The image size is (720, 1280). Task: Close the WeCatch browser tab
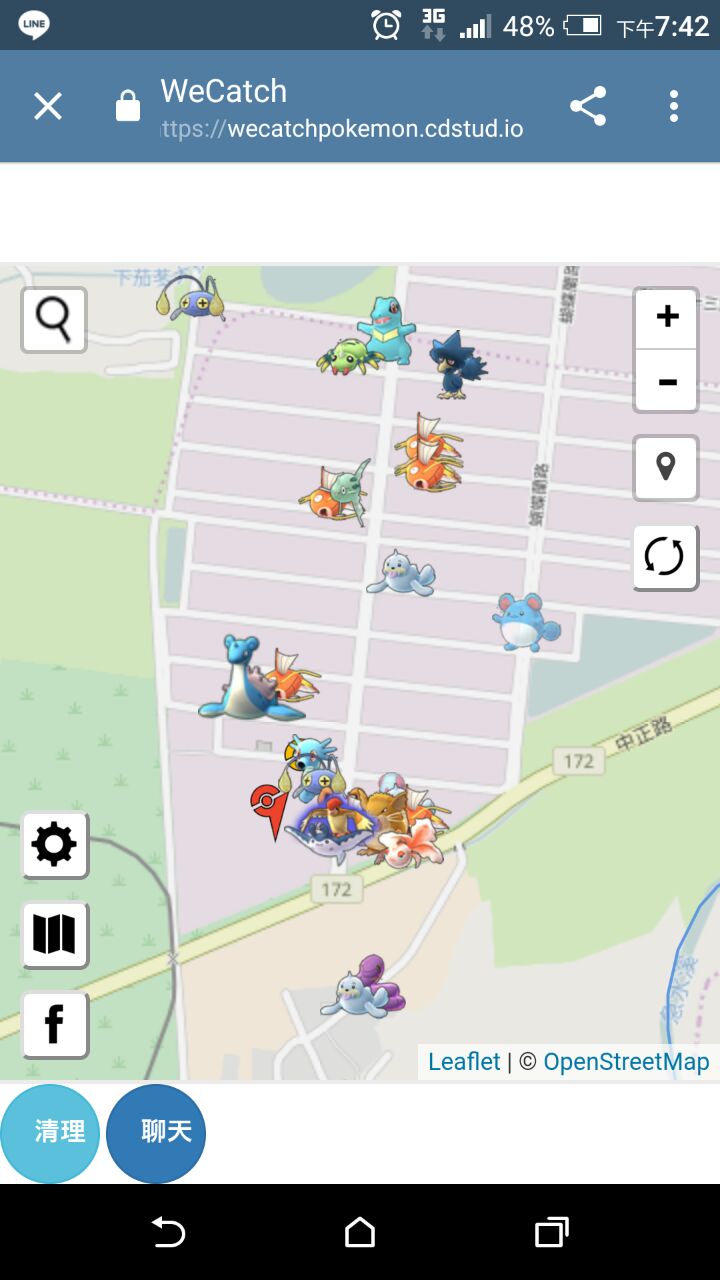(x=48, y=106)
